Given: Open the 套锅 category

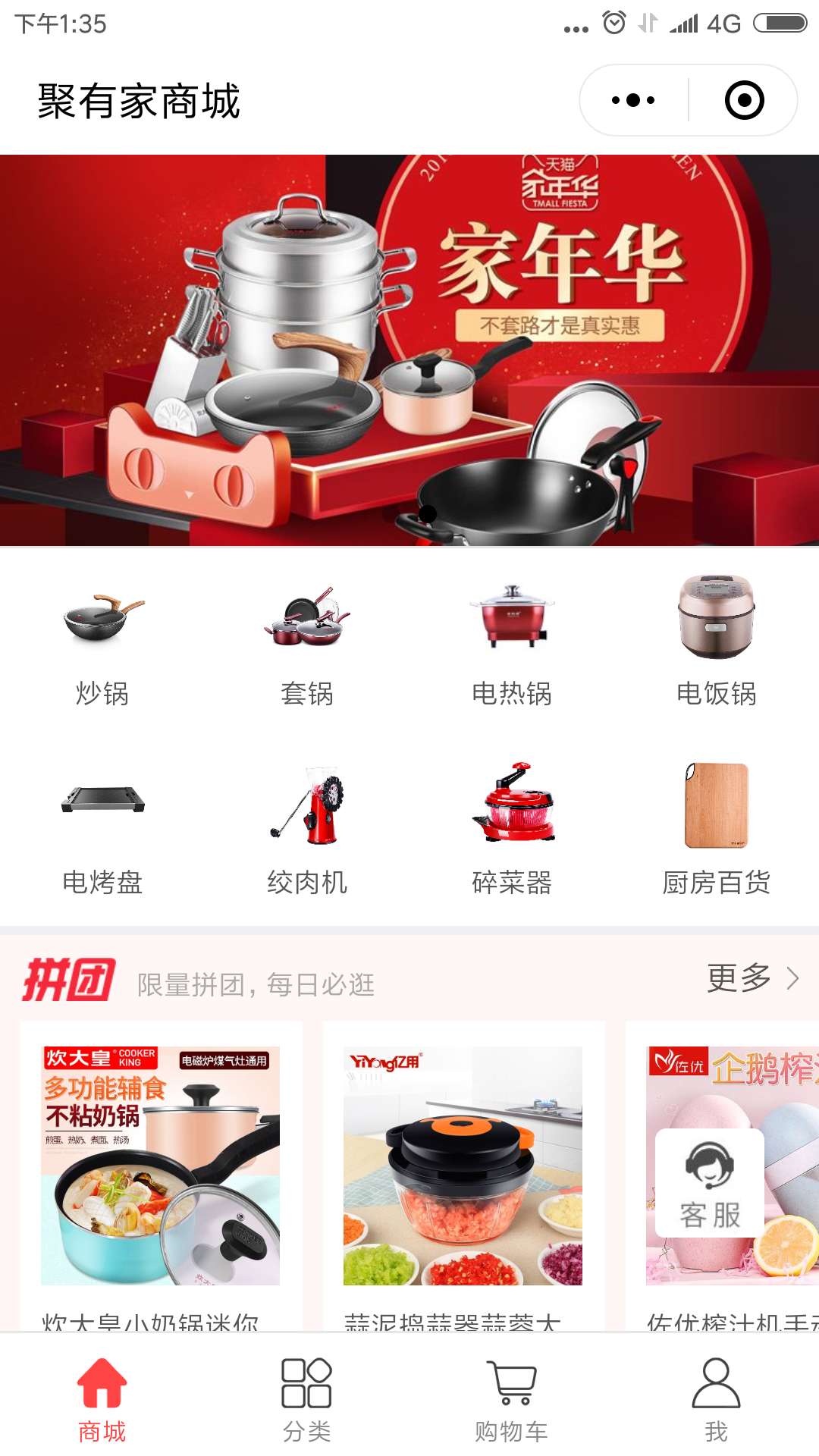Looking at the screenshot, I should pyautogui.click(x=307, y=643).
